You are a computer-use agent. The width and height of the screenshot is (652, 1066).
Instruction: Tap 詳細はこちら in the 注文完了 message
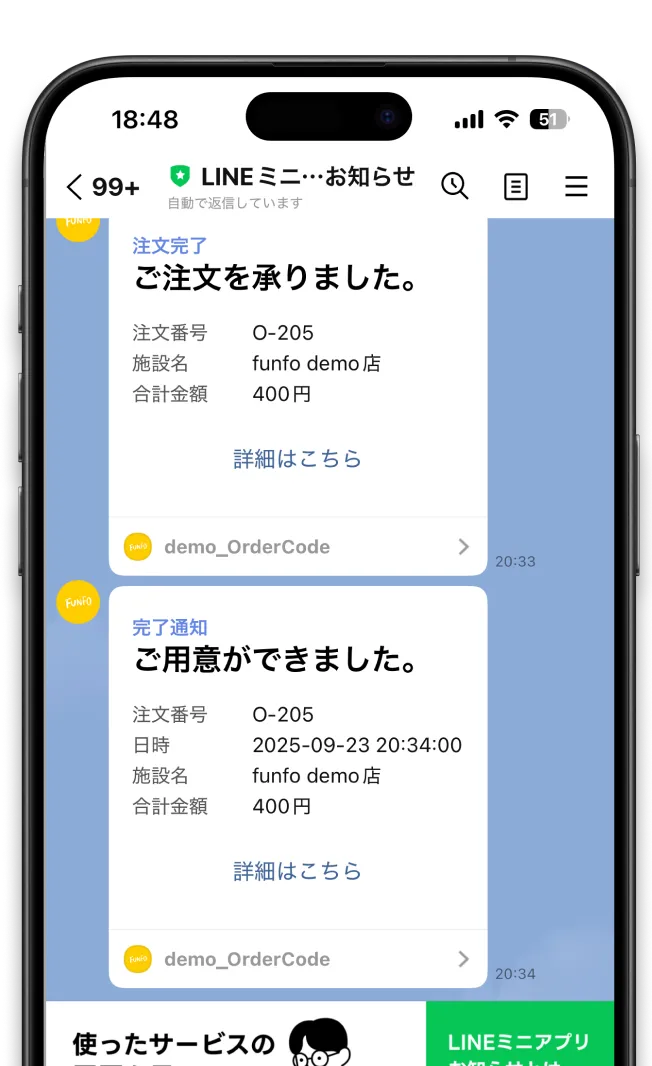pos(297,459)
